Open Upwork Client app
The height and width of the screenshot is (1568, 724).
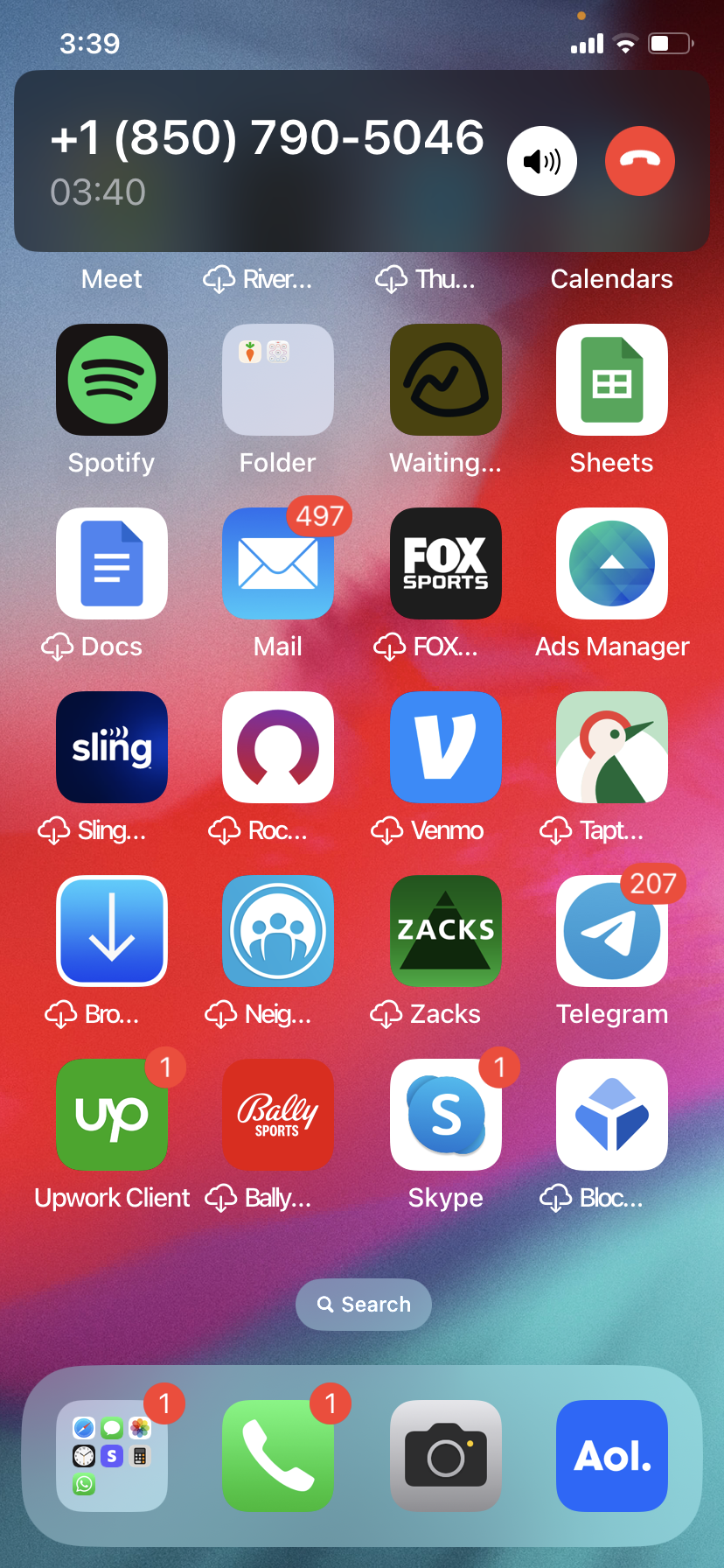pyautogui.click(x=112, y=1115)
